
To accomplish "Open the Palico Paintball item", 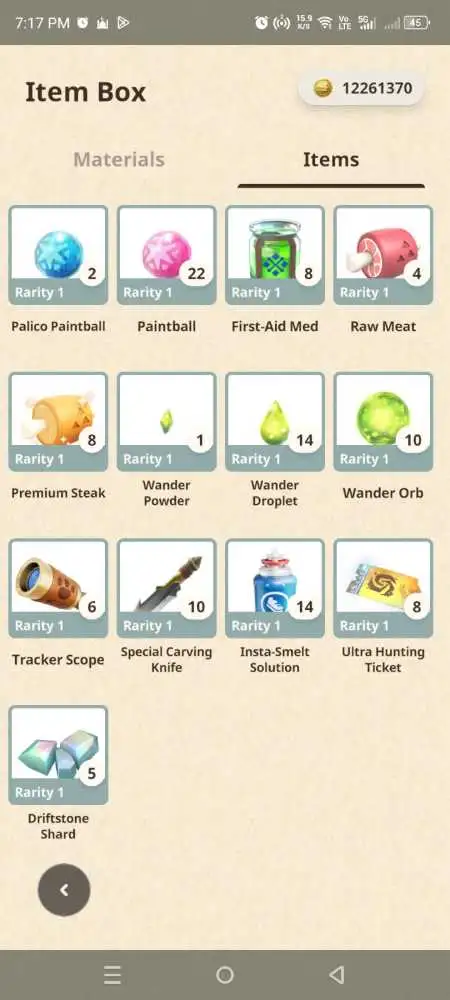I will 58,255.
